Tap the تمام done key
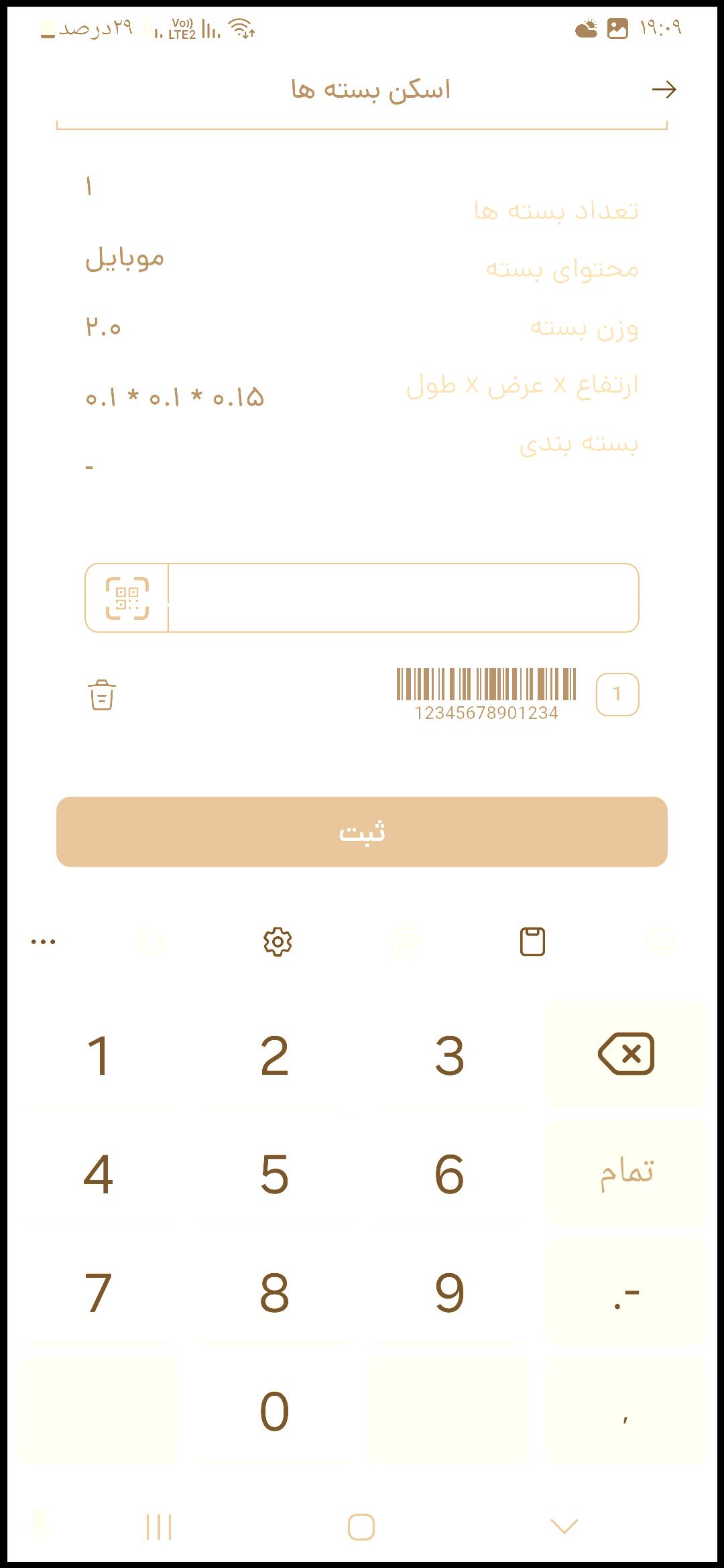Image resolution: width=724 pixels, height=1568 pixels. [x=626, y=1173]
